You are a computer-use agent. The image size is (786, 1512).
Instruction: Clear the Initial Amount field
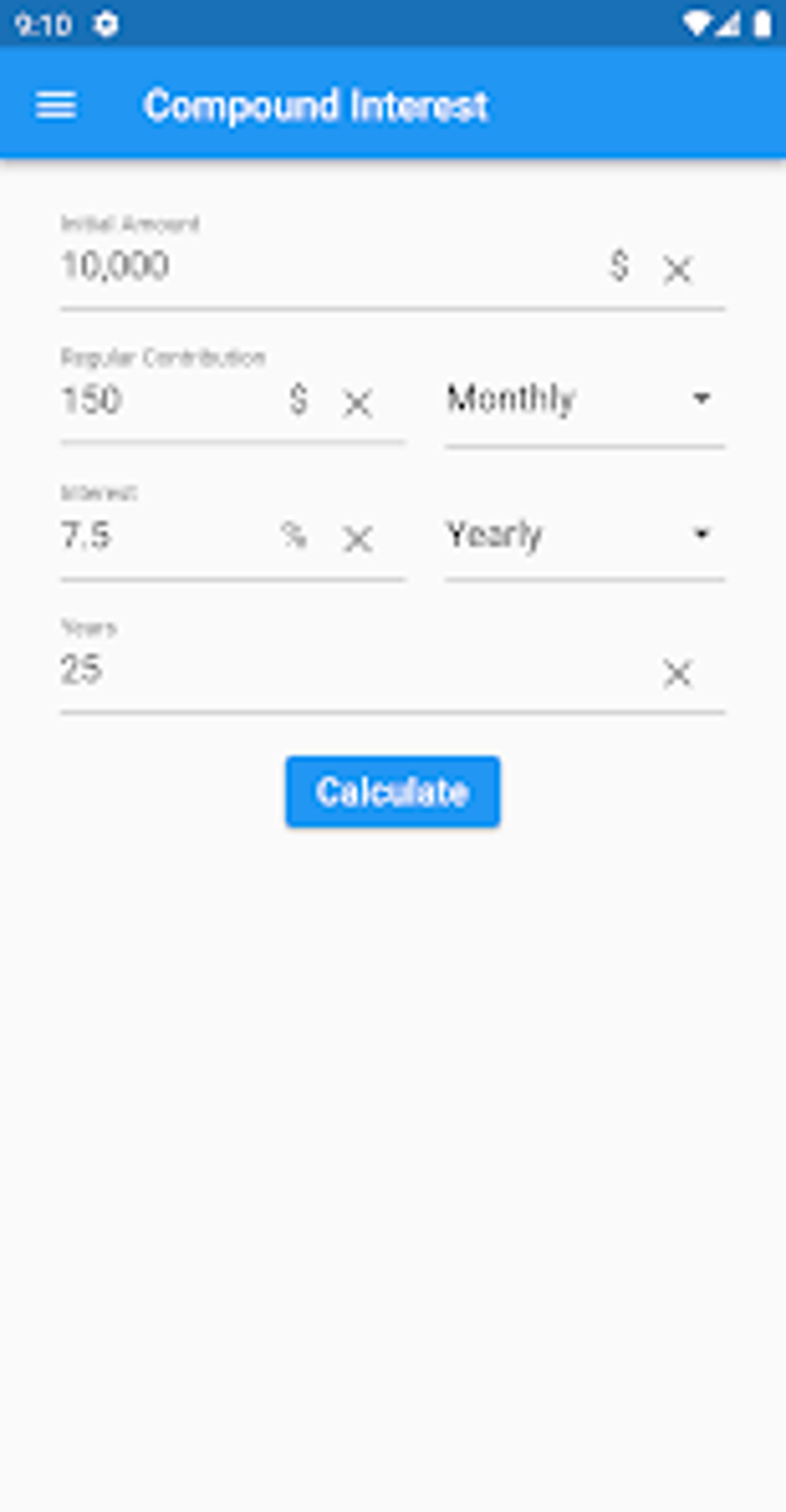click(x=678, y=270)
